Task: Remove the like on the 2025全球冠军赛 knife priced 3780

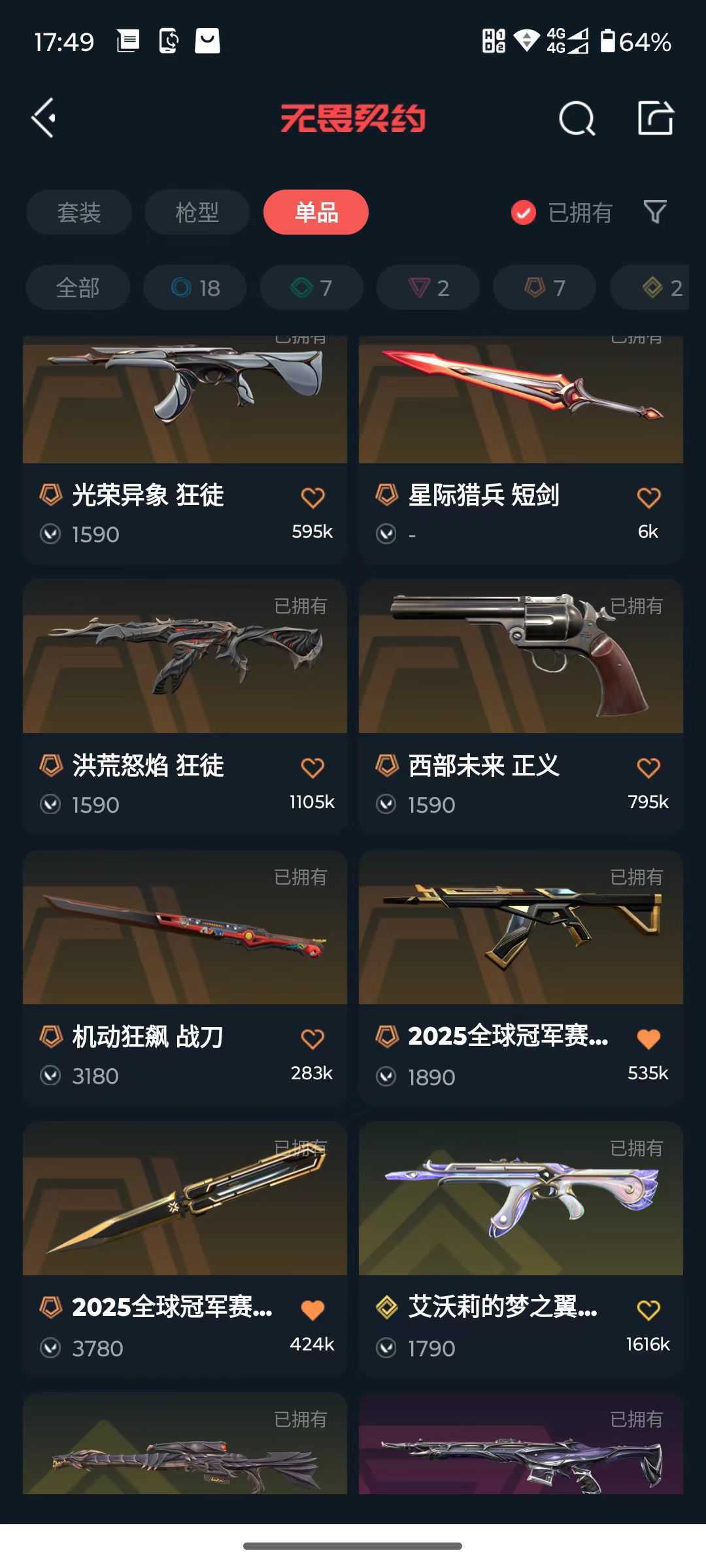Action: coord(312,1310)
